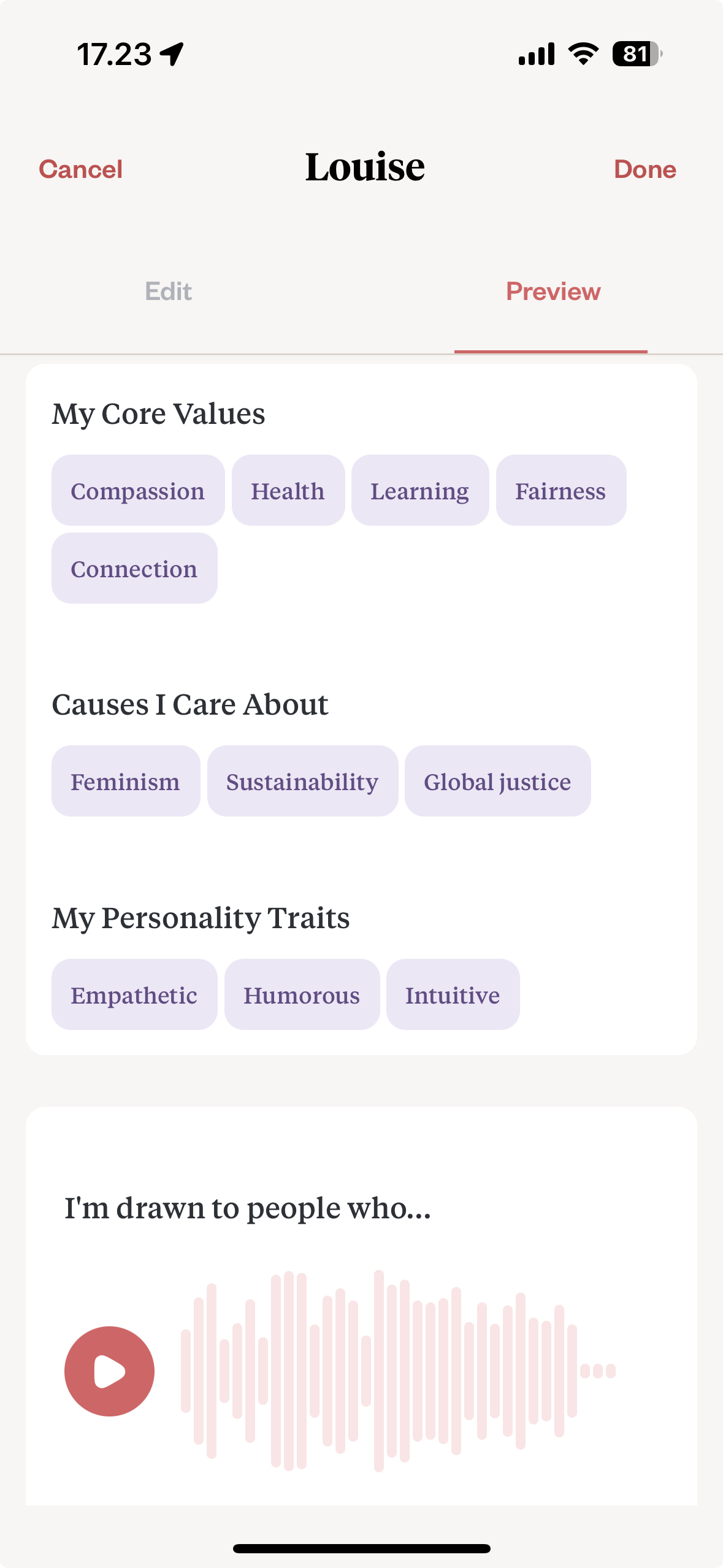The image size is (723, 1568).
Task: Select the Fairness value chip
Action: point(560,490)
